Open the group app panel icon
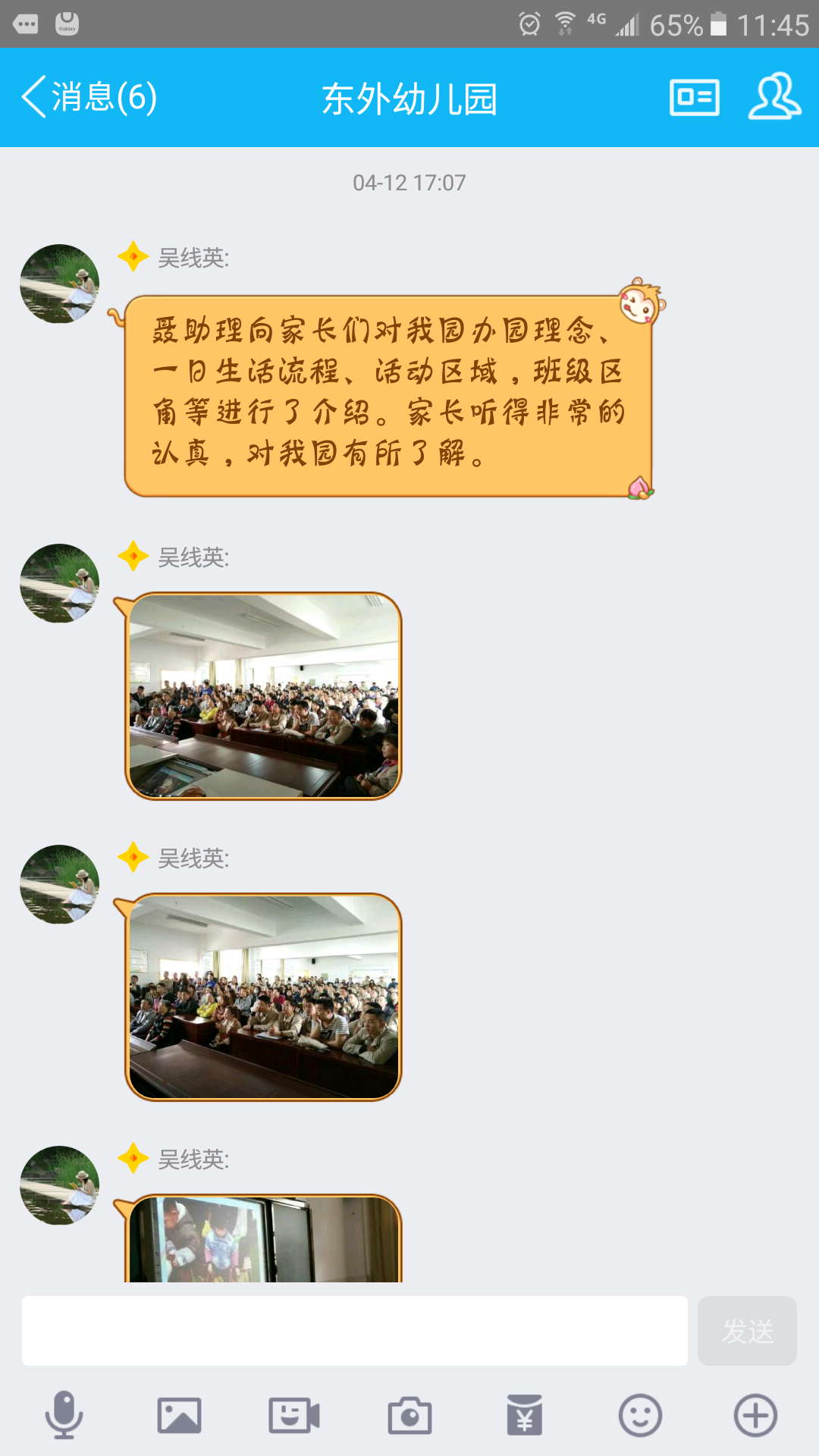 pyautogui.click(x=694, y=97)
